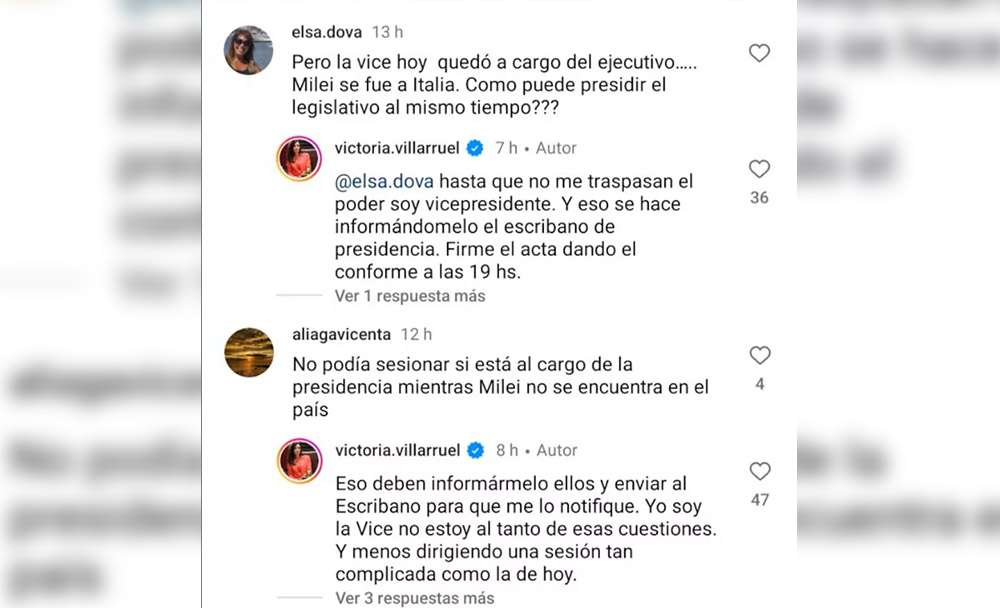Viewport: 1000px width, 608px height.
Task: Like victoria.villarruel's reply to @elsa.dova
Action: [x=759, y=169]
